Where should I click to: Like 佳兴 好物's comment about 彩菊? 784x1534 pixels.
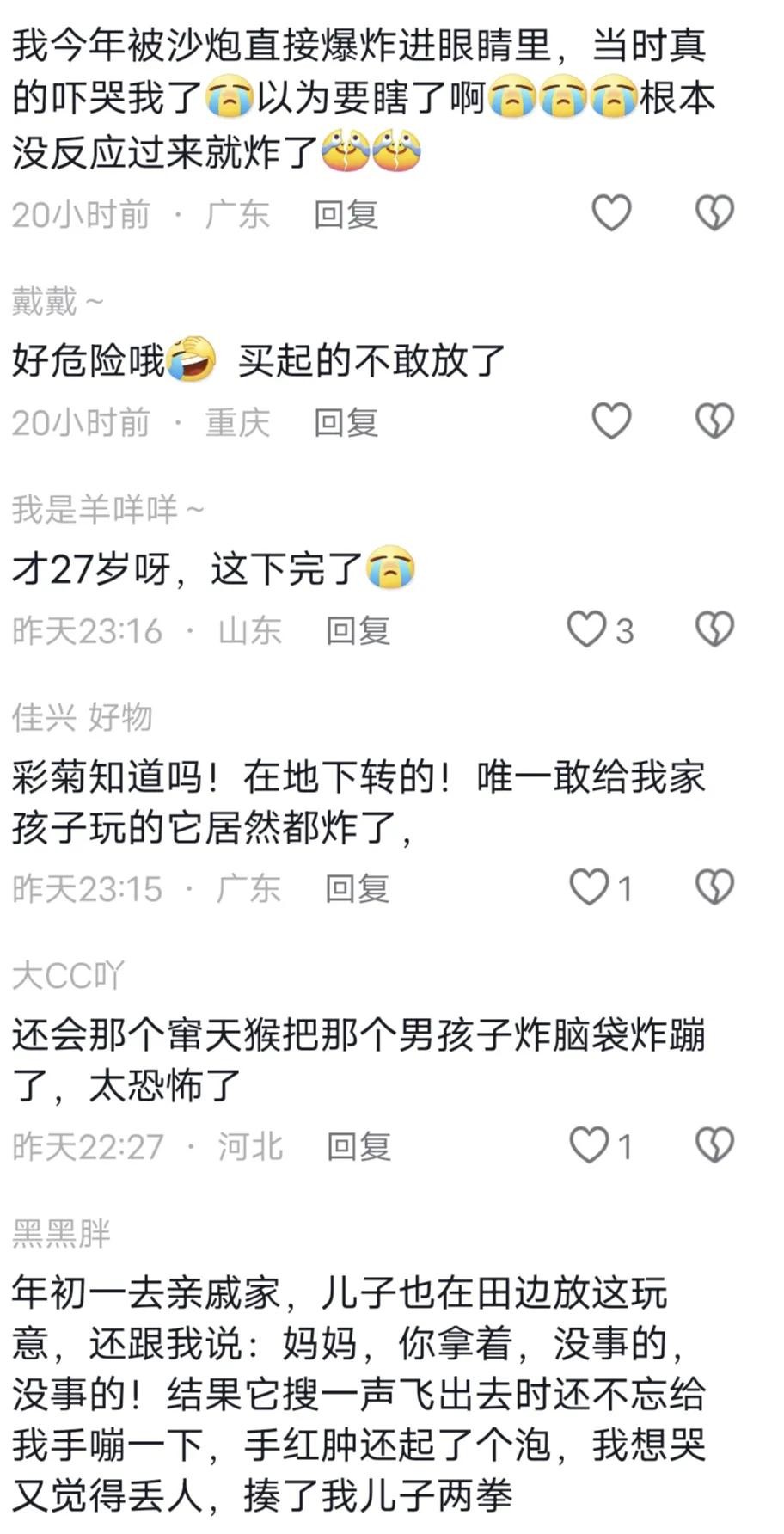click(x=590, y=887)
